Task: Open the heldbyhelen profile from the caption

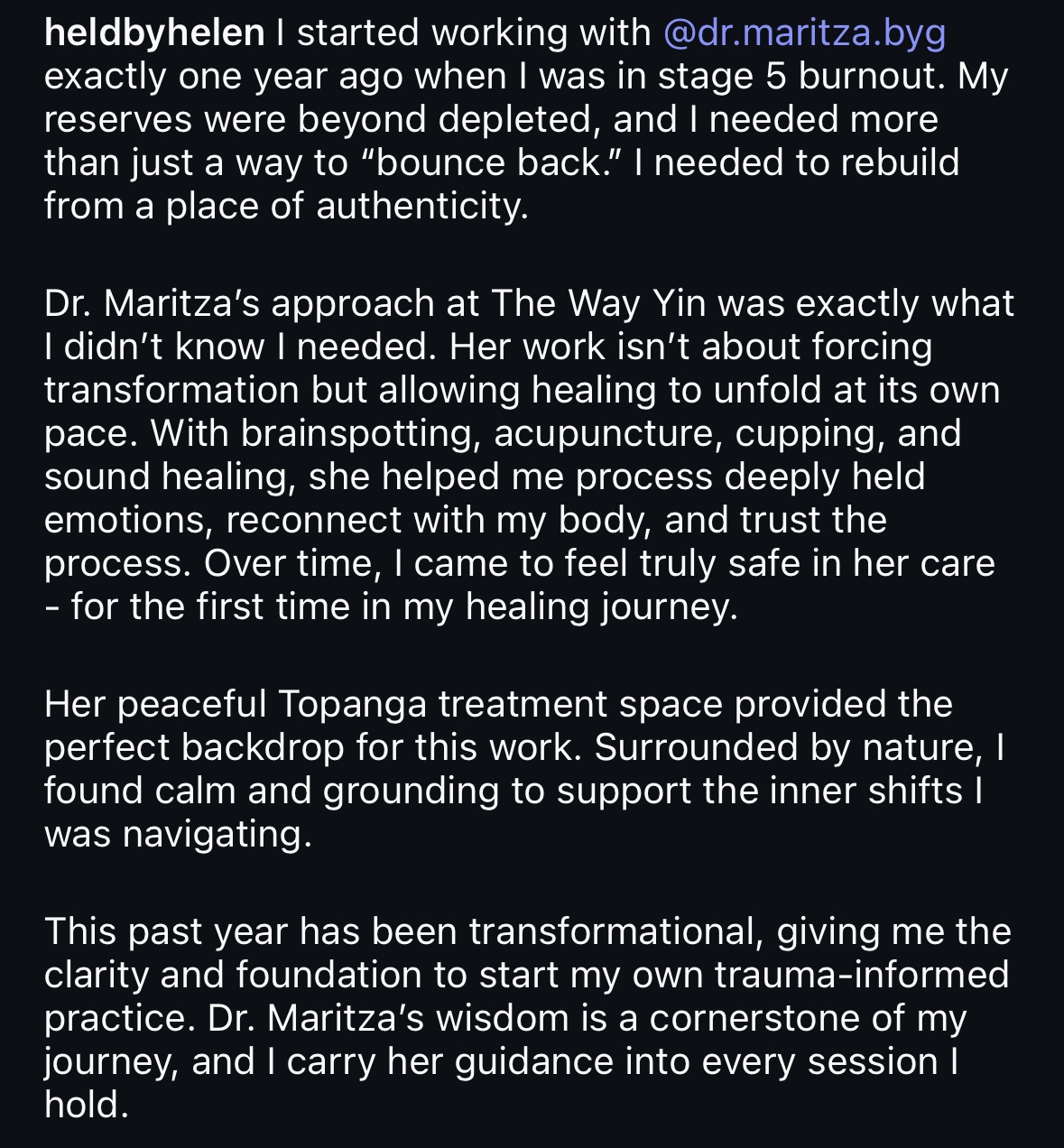Action: pyautogui.click(x=154, y=32)
